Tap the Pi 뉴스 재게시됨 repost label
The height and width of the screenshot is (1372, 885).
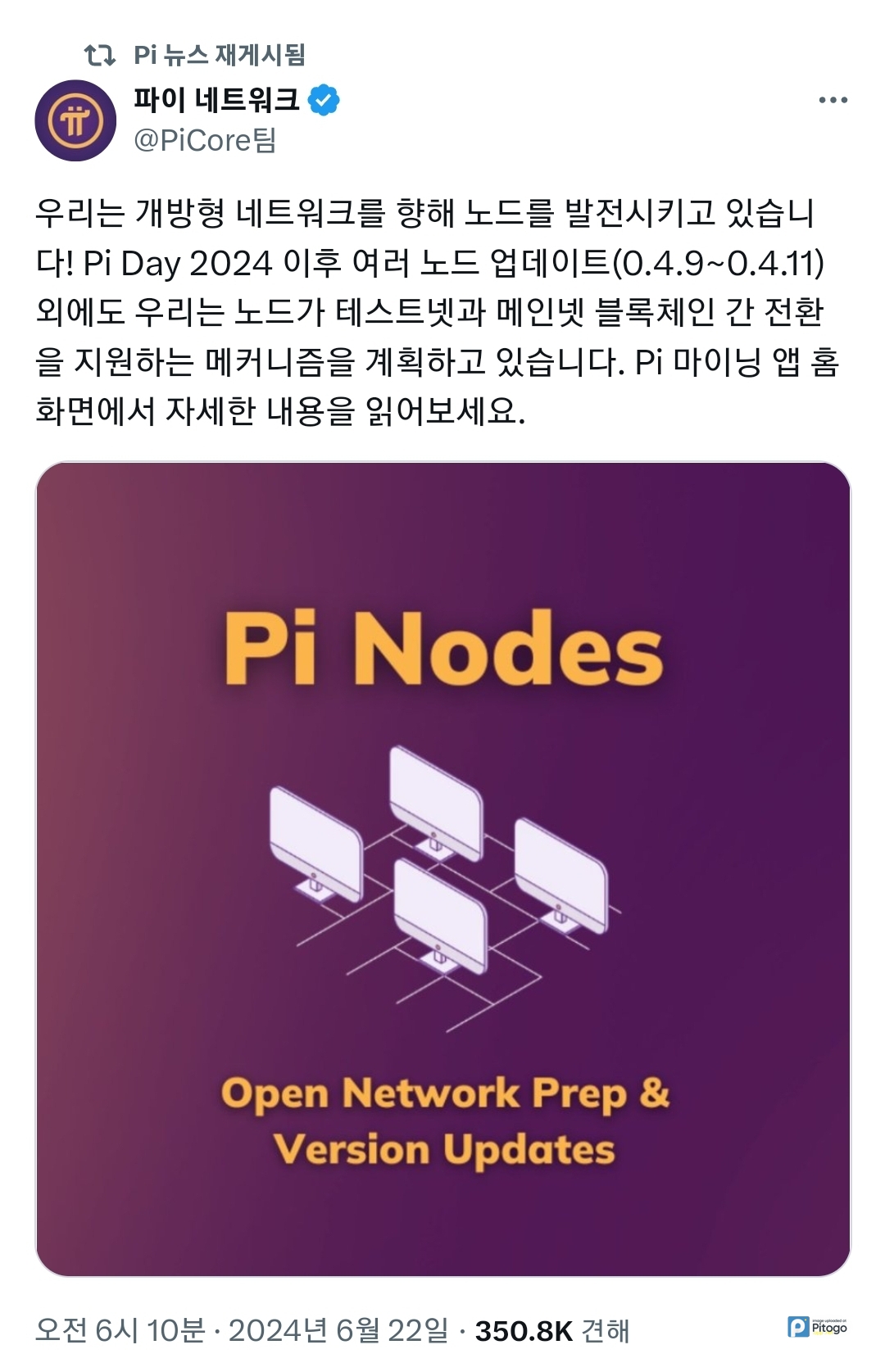point(219,55)
